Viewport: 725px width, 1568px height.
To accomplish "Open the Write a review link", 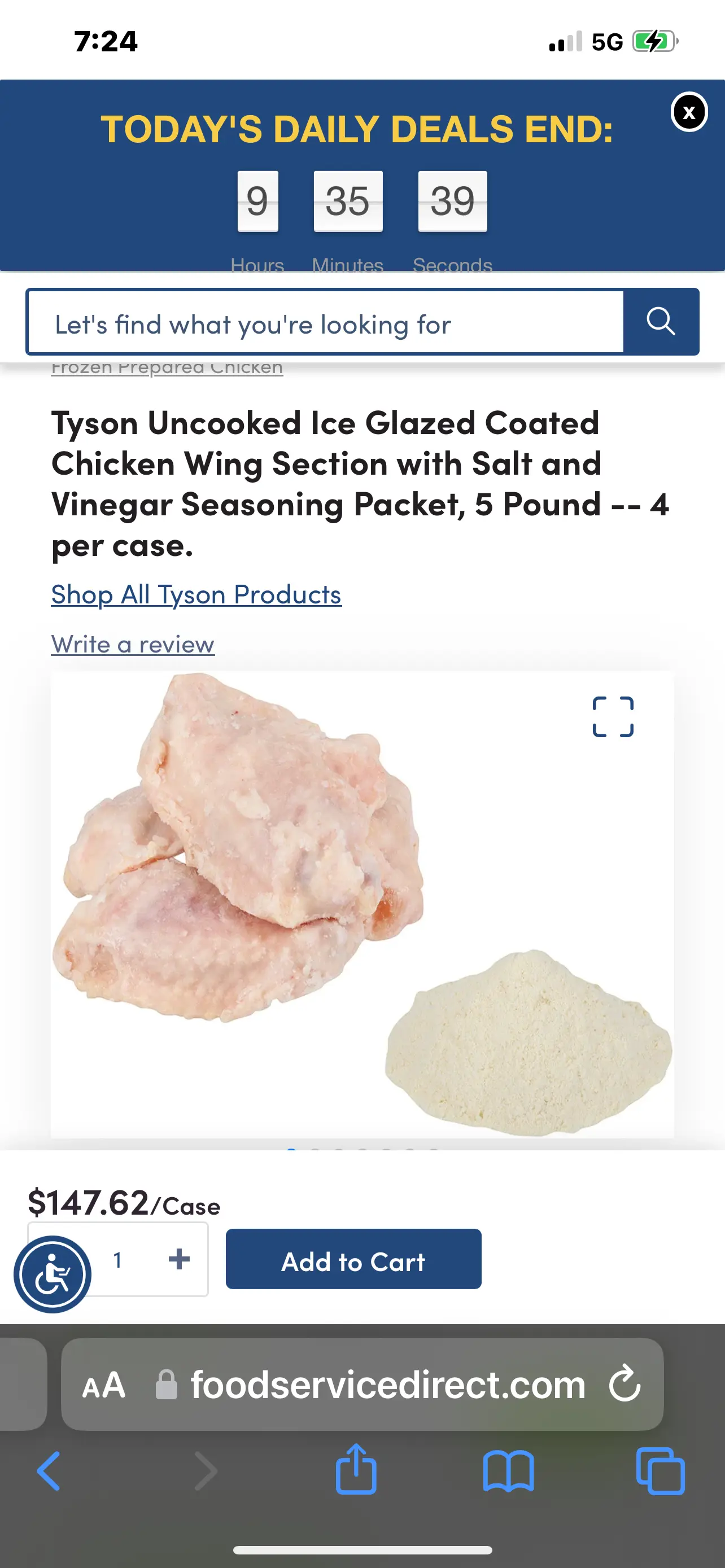I will pos(133,644).
